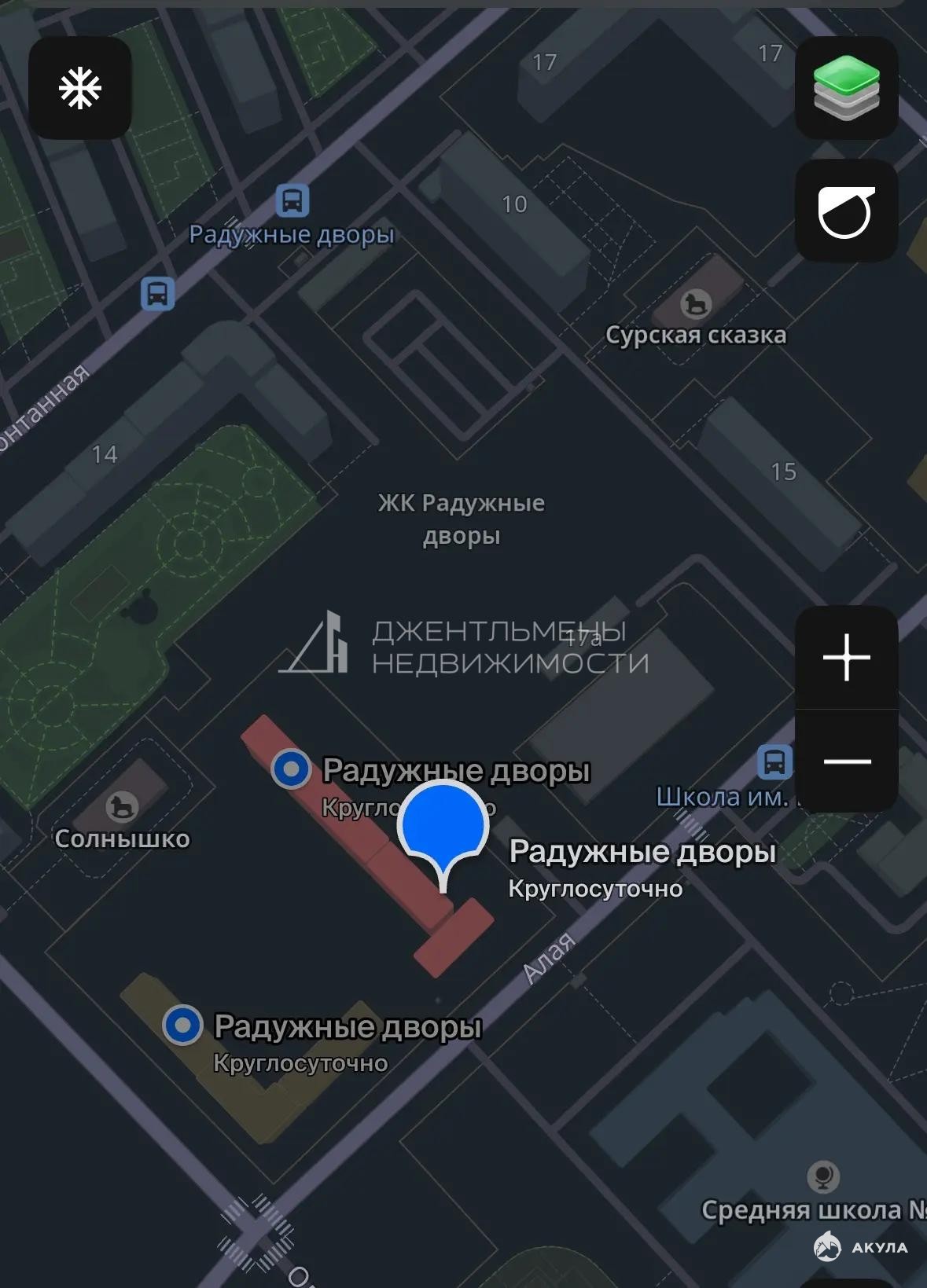Select Радужные дворы marker on yellow building
This screenshot has width=927, height=1288.
[182, 1026]
